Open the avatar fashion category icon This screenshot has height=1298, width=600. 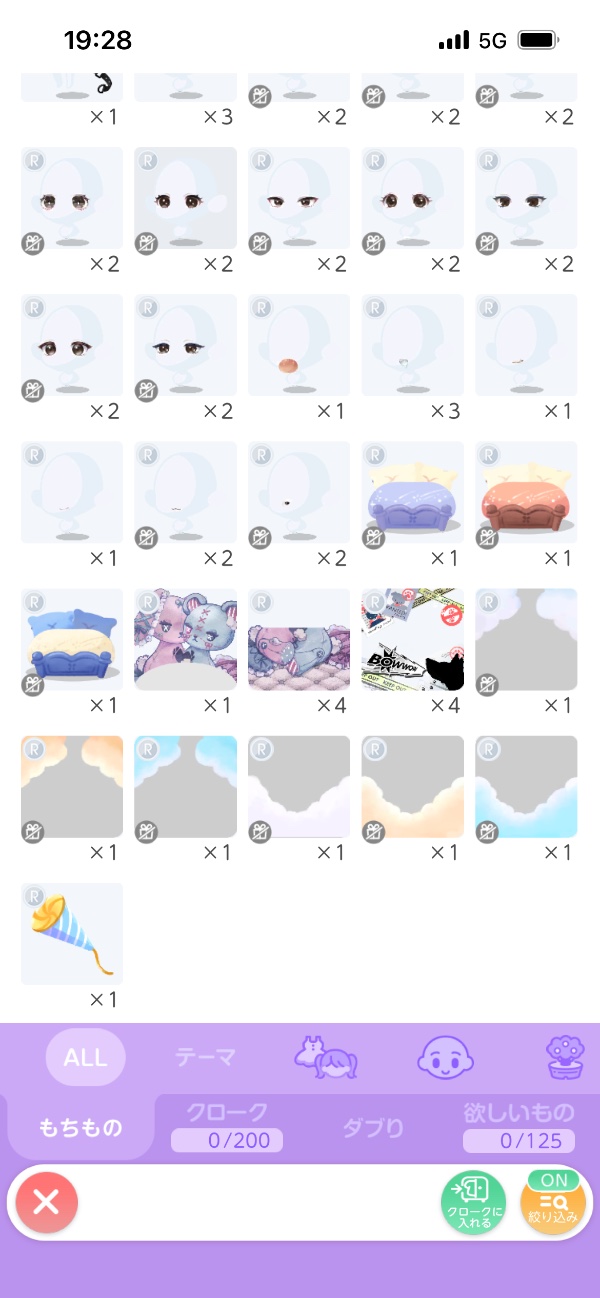tap(326, 1057)
